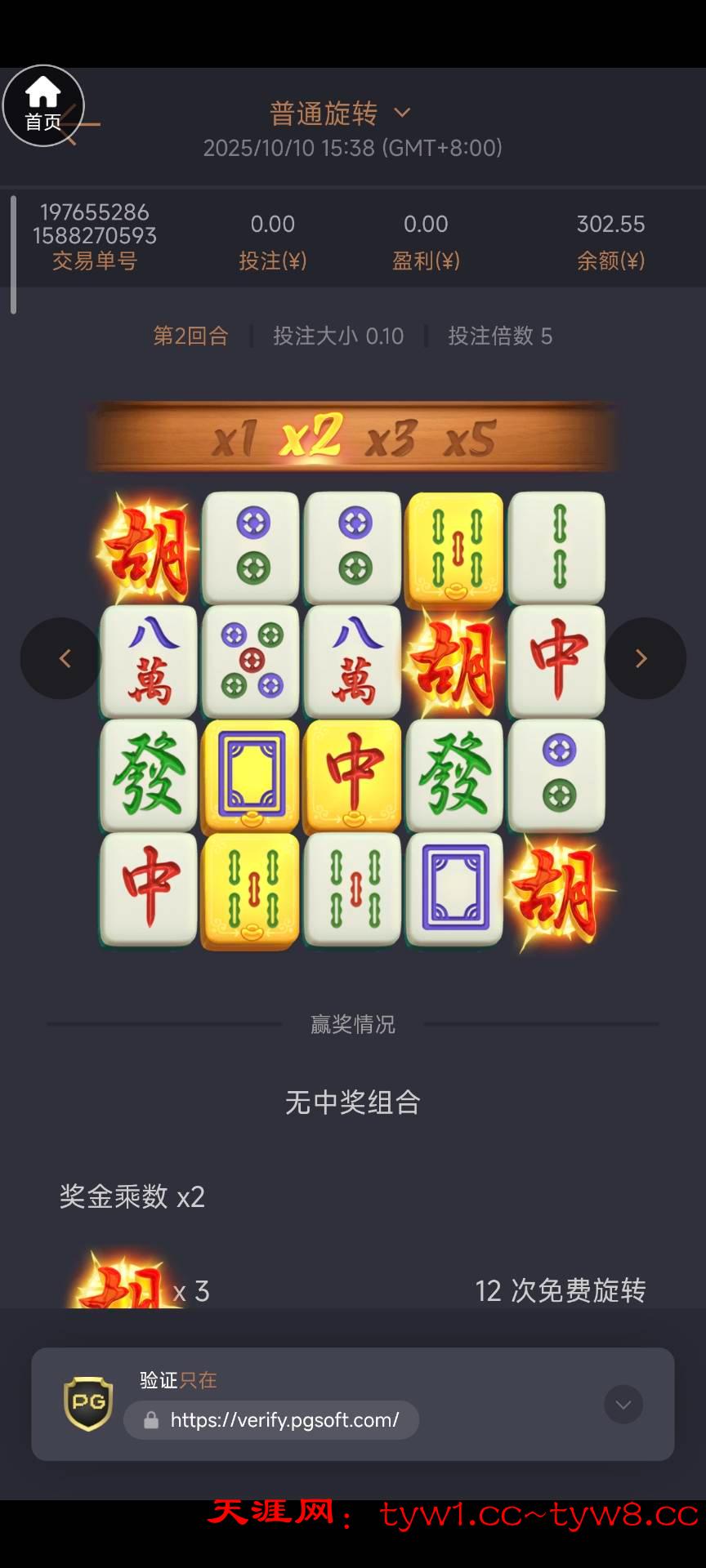The width and height of the screenshot is (706, 1568).
Task: Open the verify.pgsoft.com verification link
Action: click(272, 1420)
